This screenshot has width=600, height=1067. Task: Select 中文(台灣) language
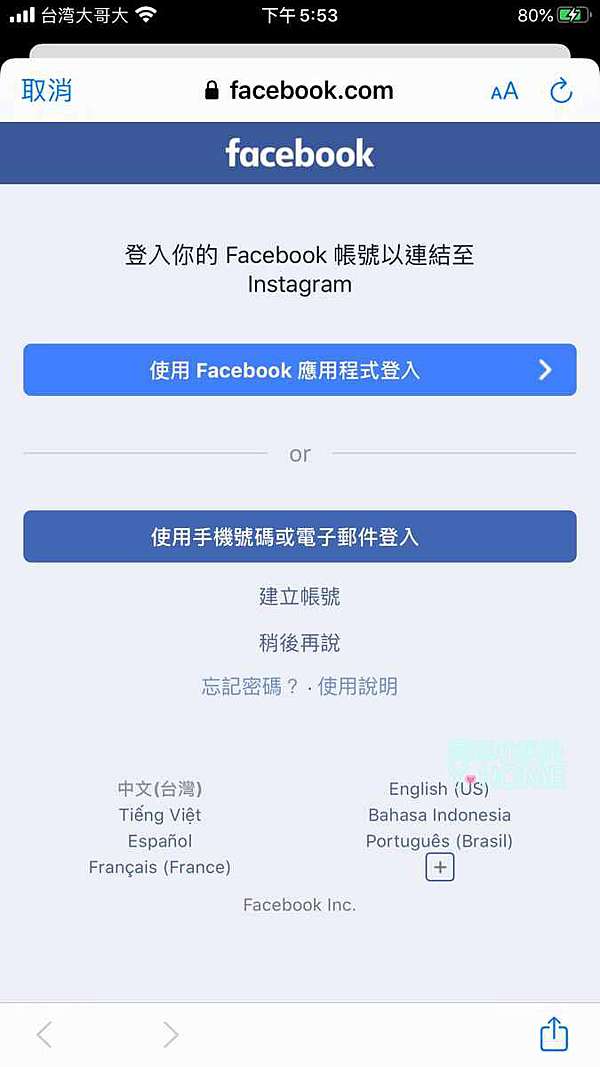tap(160, 789)
